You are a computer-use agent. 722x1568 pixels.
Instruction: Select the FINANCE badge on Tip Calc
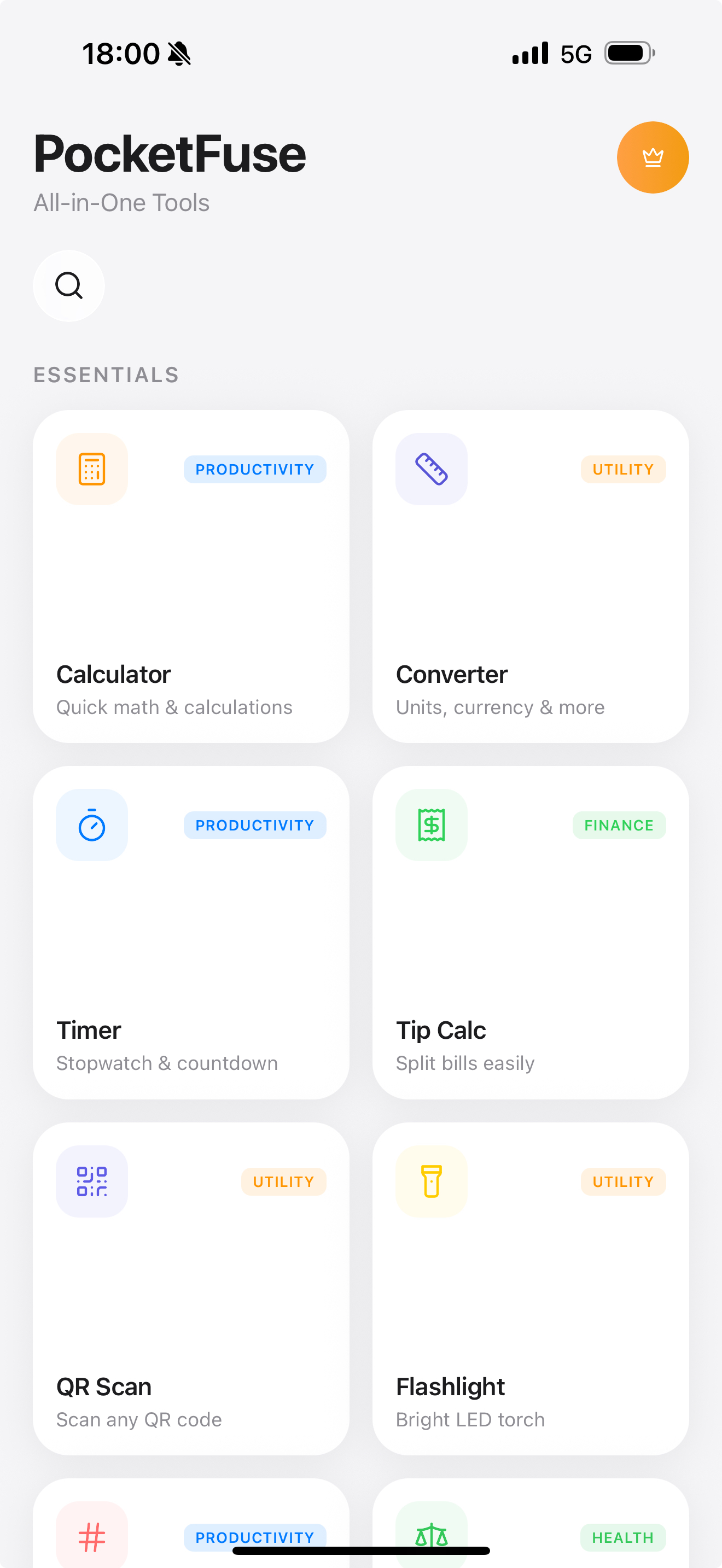point(619,825)
